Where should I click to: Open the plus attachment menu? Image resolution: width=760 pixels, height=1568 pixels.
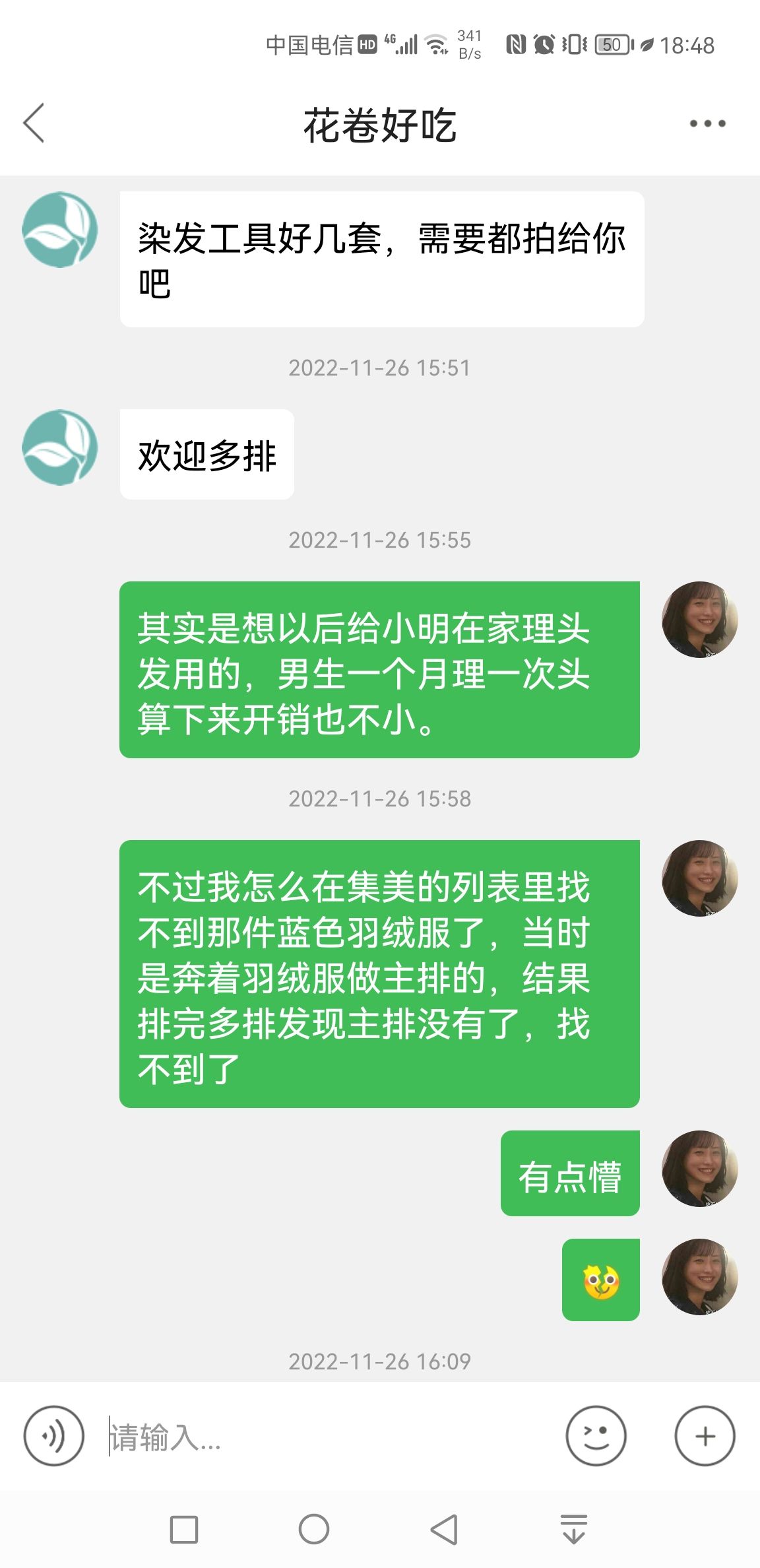705,1436
